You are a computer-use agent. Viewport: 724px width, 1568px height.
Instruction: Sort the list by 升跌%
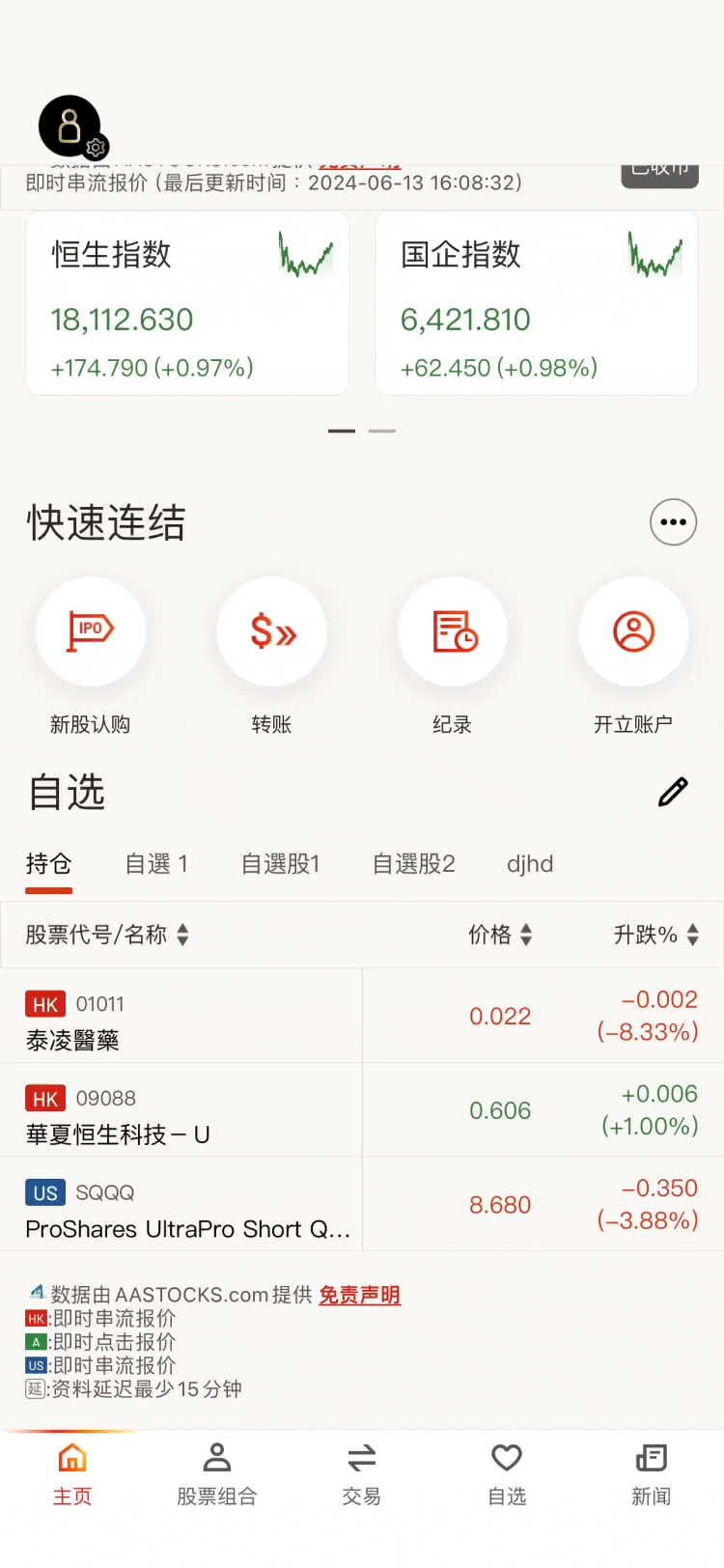tap(656, 935)
